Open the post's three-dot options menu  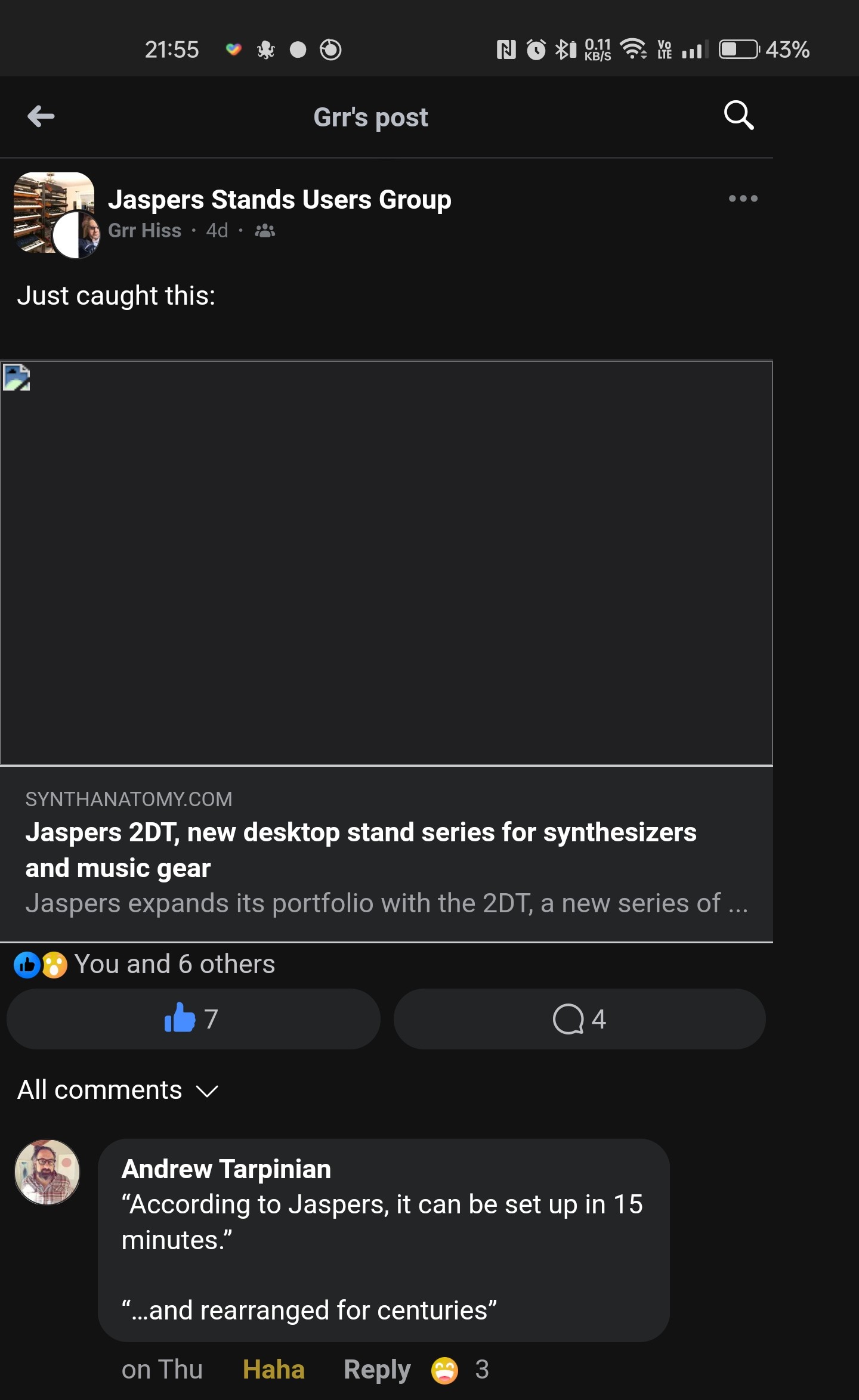click(x=743, y=199)
